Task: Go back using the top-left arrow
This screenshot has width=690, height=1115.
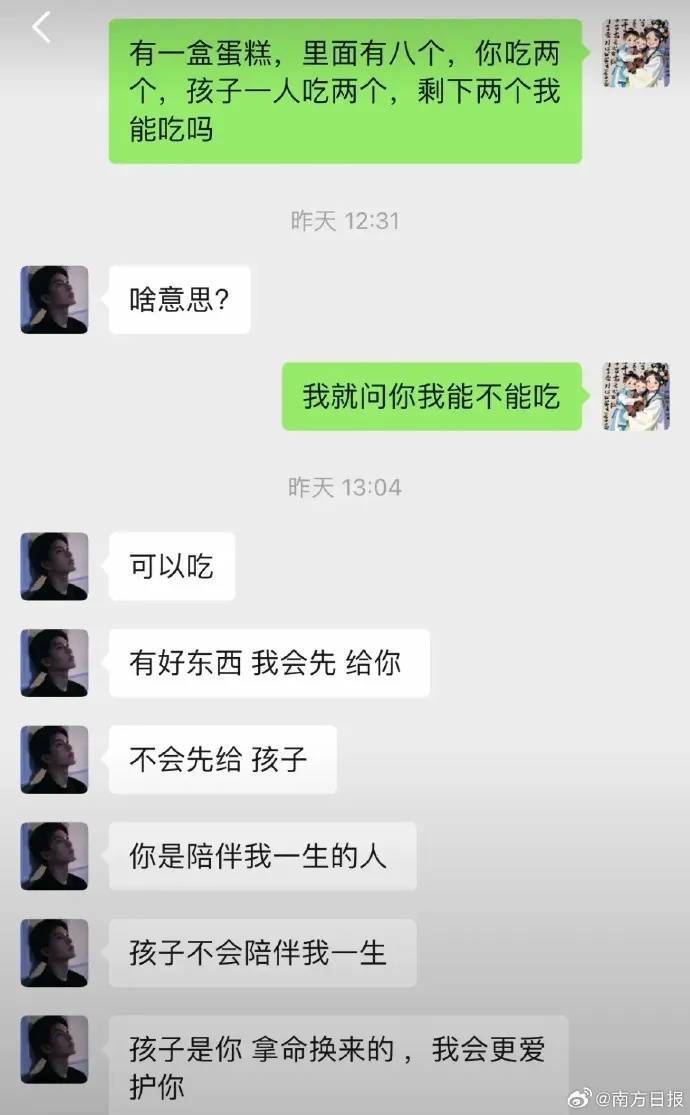Action: [x=41, y=27]
